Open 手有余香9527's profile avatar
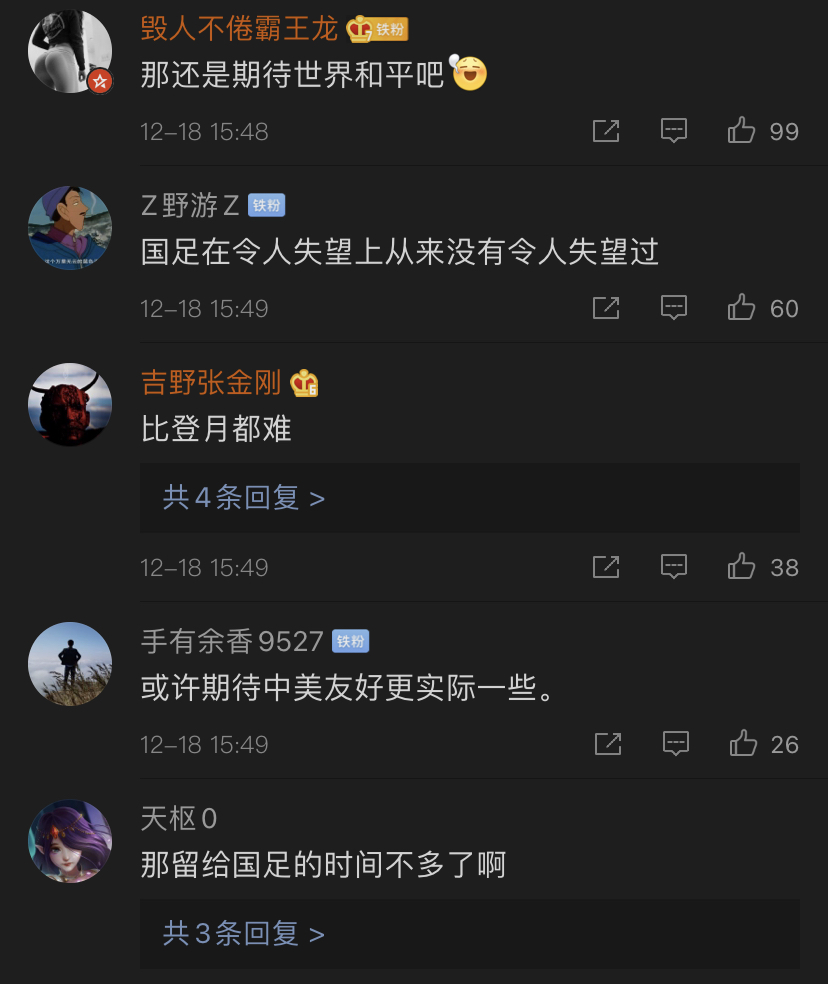Viewport: 828px width, 984px height. (69, 664)
